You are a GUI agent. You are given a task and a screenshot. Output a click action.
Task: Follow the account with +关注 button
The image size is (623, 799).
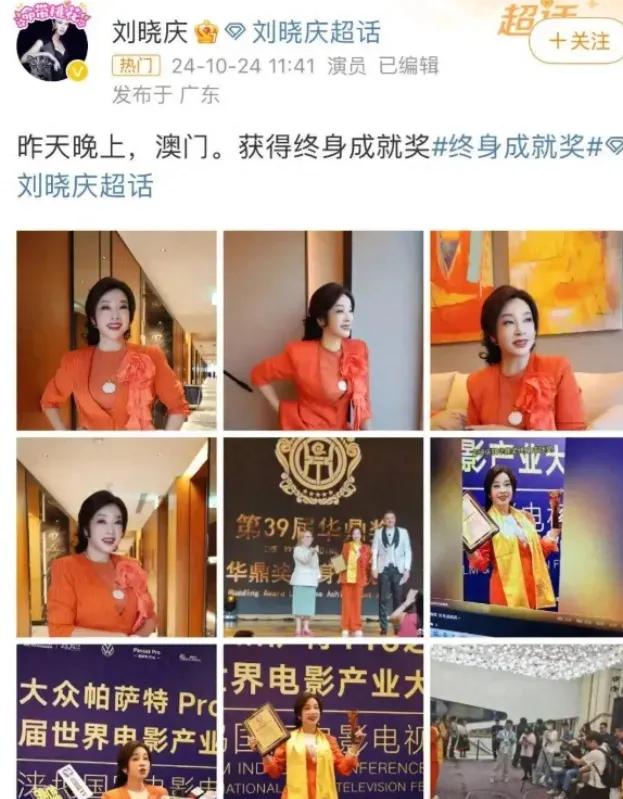578,41
